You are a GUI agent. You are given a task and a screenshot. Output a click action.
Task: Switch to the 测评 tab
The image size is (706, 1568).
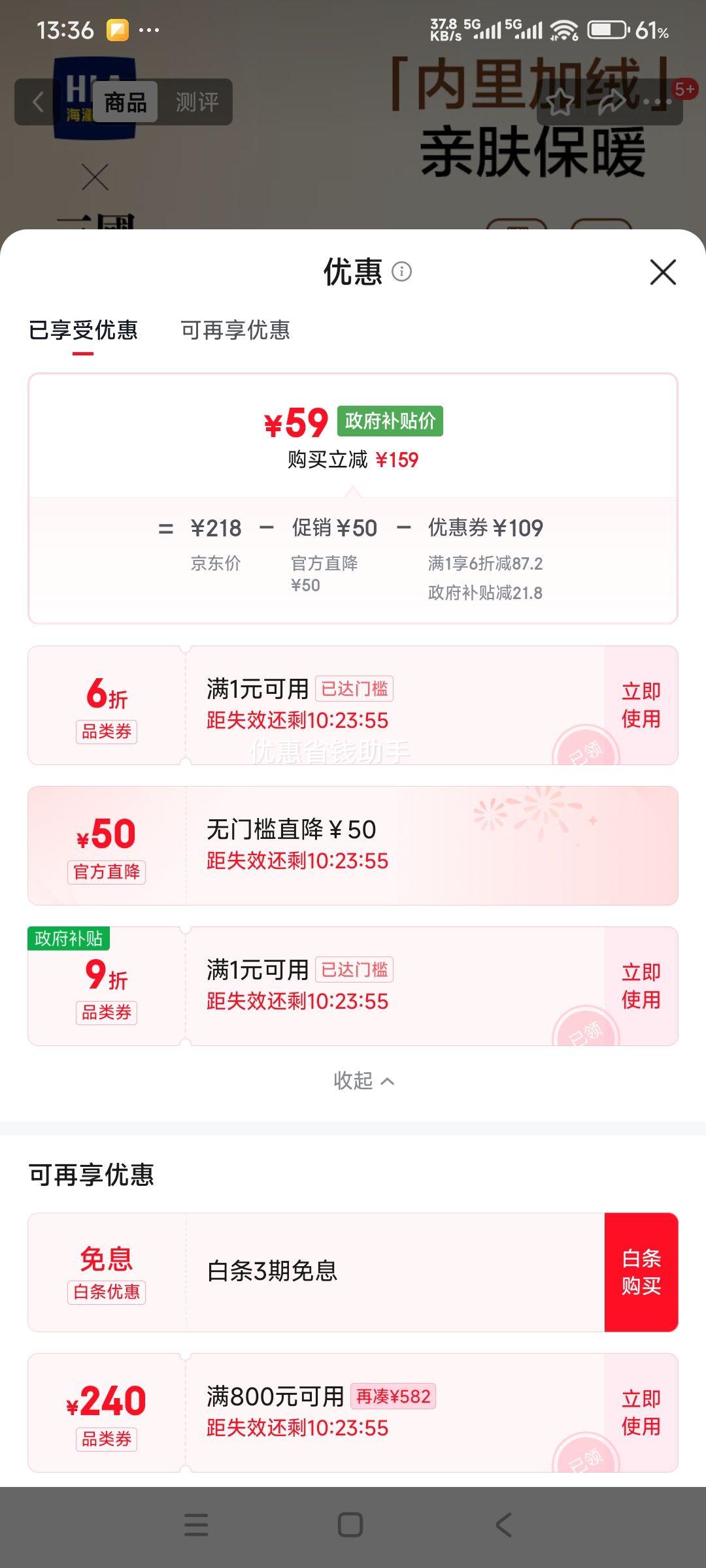tap(196, 103)
